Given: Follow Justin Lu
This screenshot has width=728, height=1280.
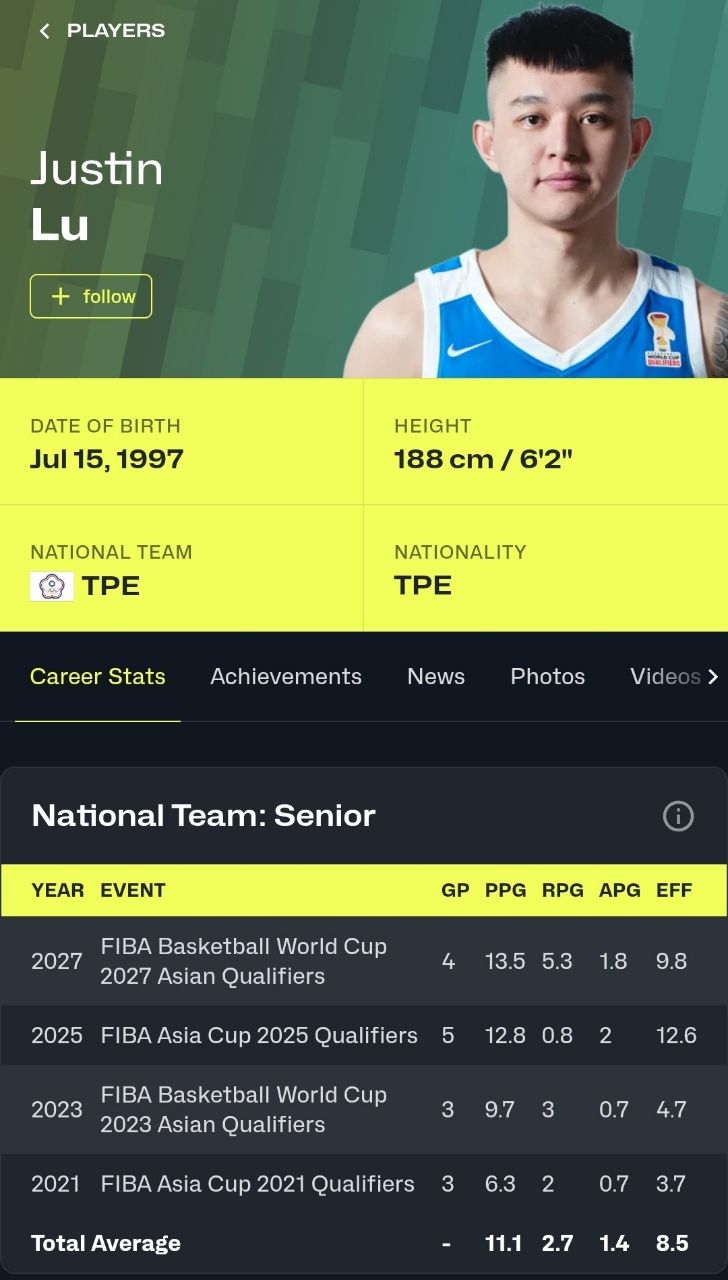Looking at the screenshot, I should 91,296.
